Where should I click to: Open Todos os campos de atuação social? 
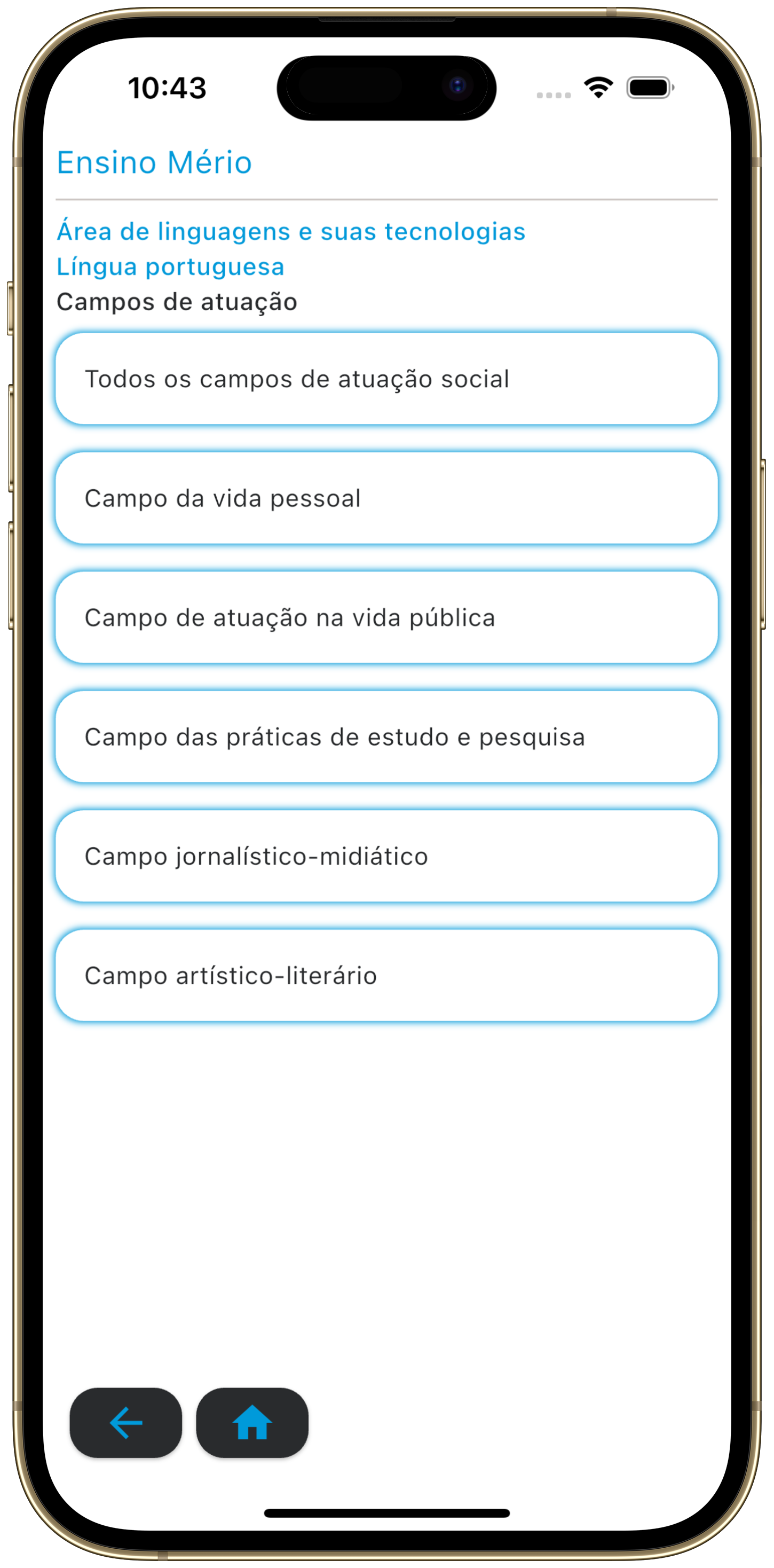pyautogui.click(x=386, y=379)
